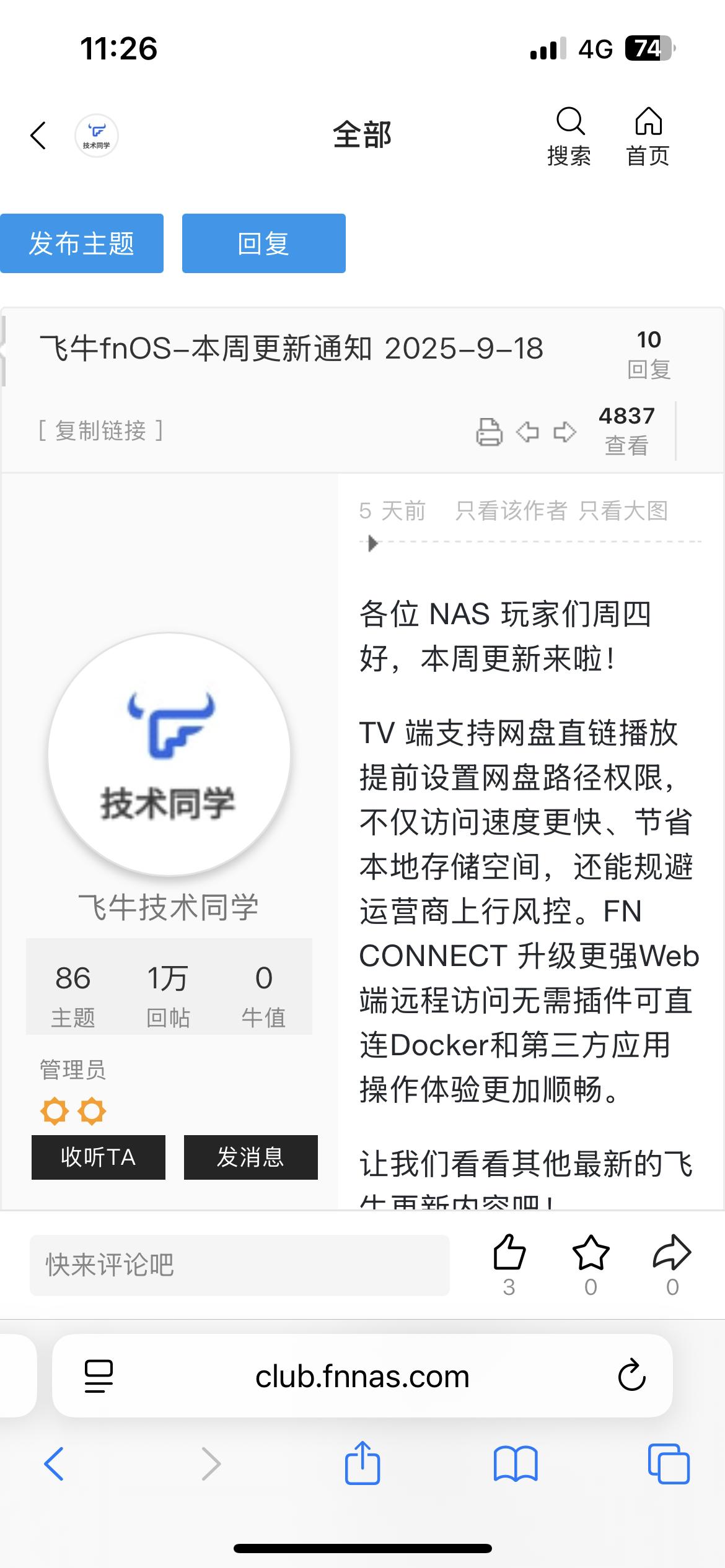Viewport: 725px width, 1568px height.
Task: Tap the 快来评论吧 comment field
Action: click(x=239, y=1265)
